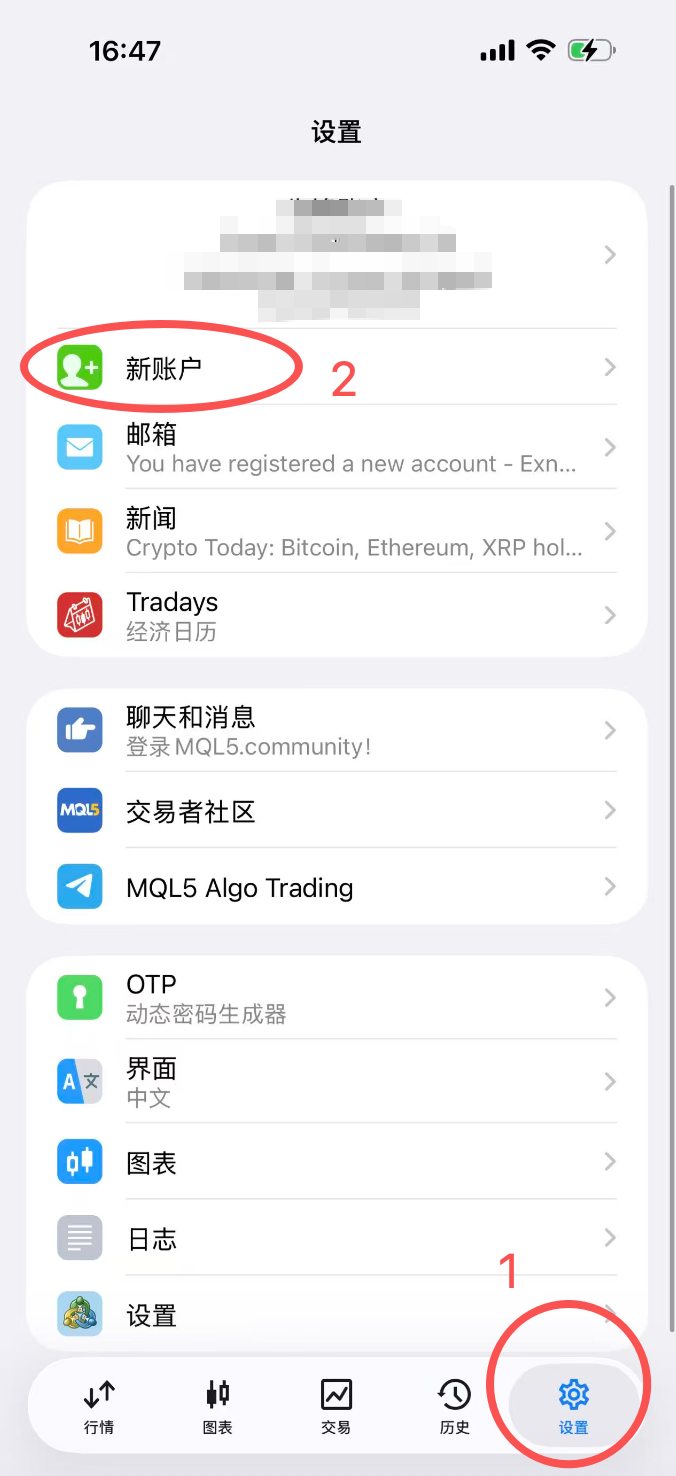Open 界面 language setting
Screen dimensions: 676x1476
(x=337, y=1082)
